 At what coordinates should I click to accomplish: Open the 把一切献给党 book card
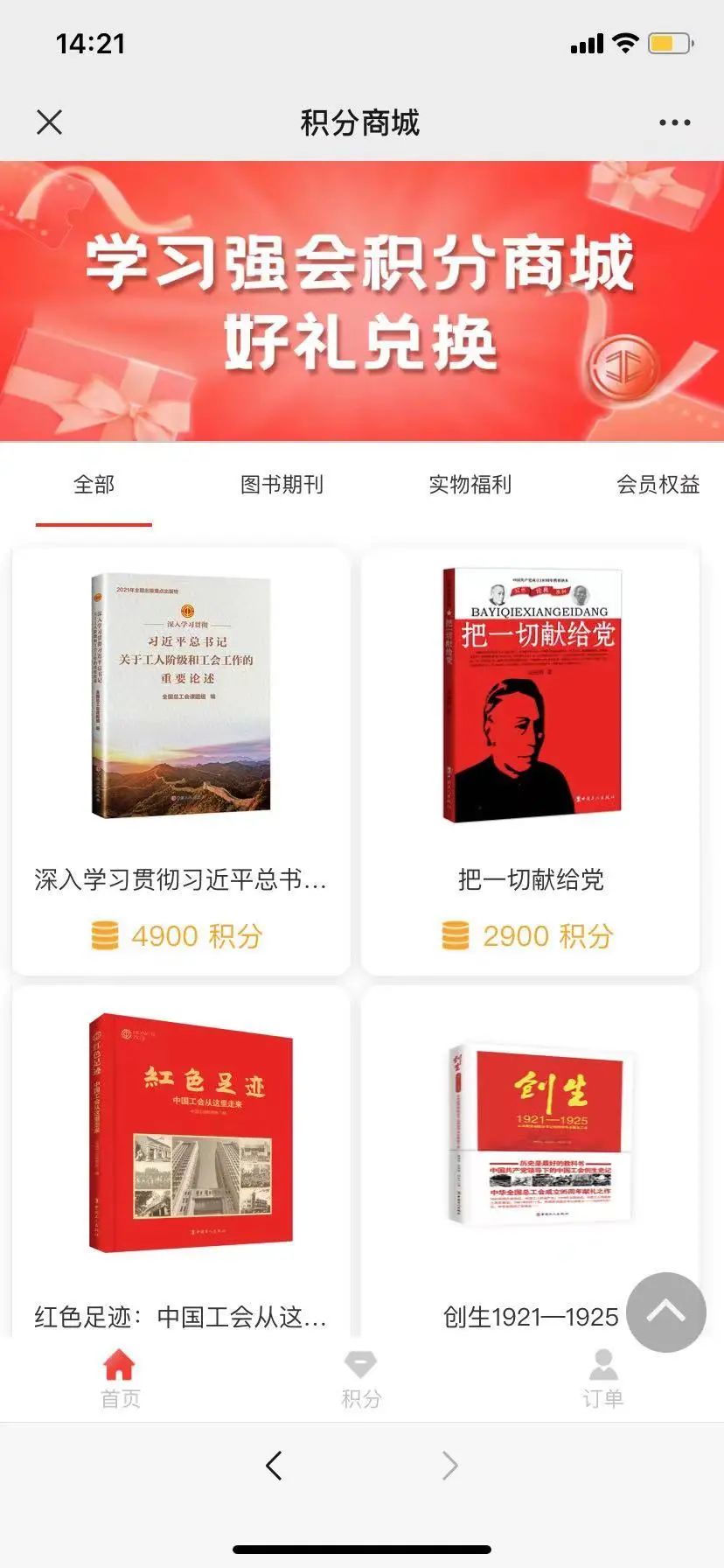coord(531,761)
